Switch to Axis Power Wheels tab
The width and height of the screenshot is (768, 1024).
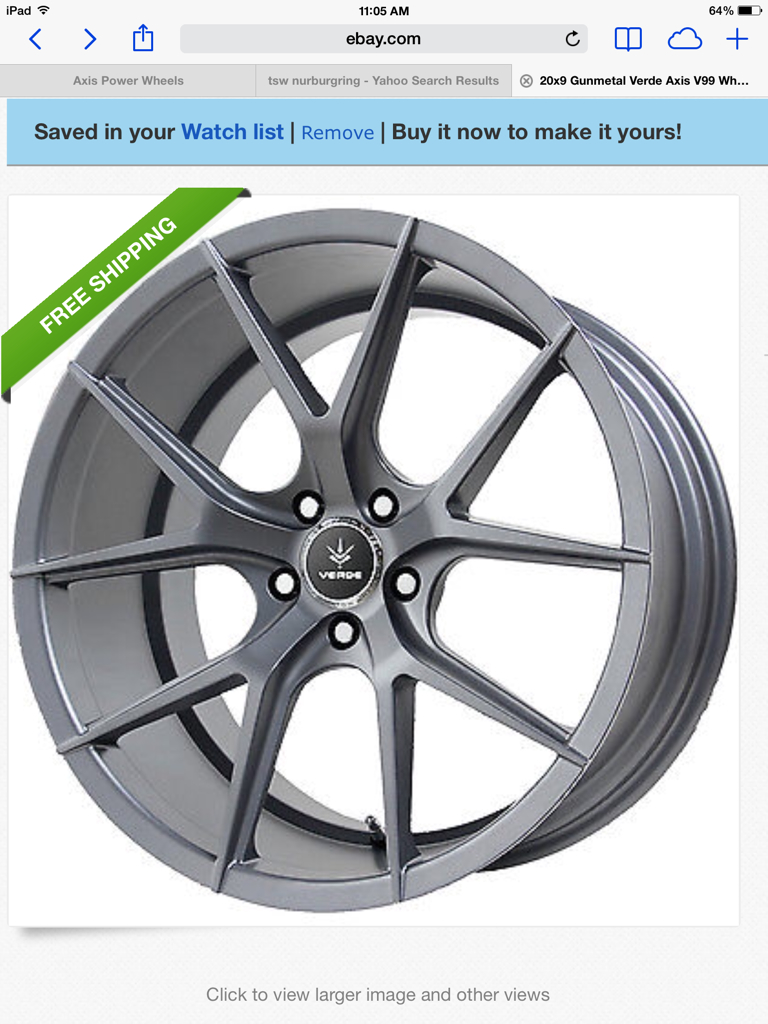(x=128, y=81)
